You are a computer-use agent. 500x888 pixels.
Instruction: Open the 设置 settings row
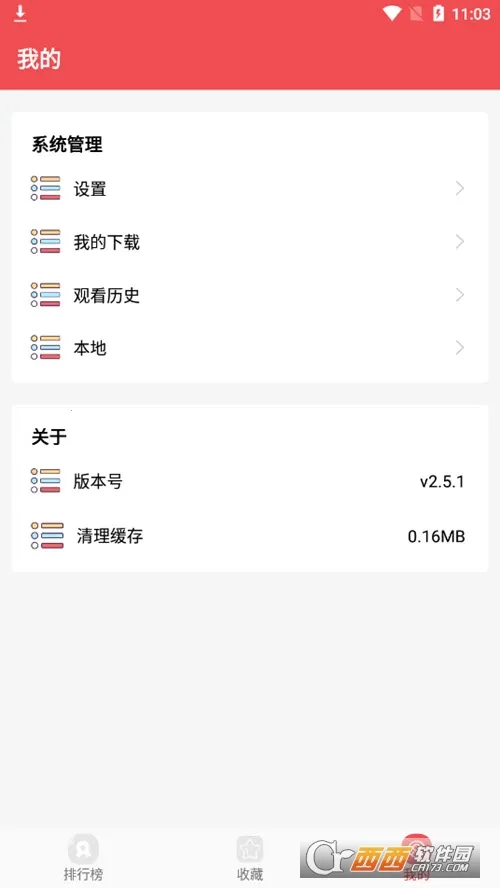249,189
